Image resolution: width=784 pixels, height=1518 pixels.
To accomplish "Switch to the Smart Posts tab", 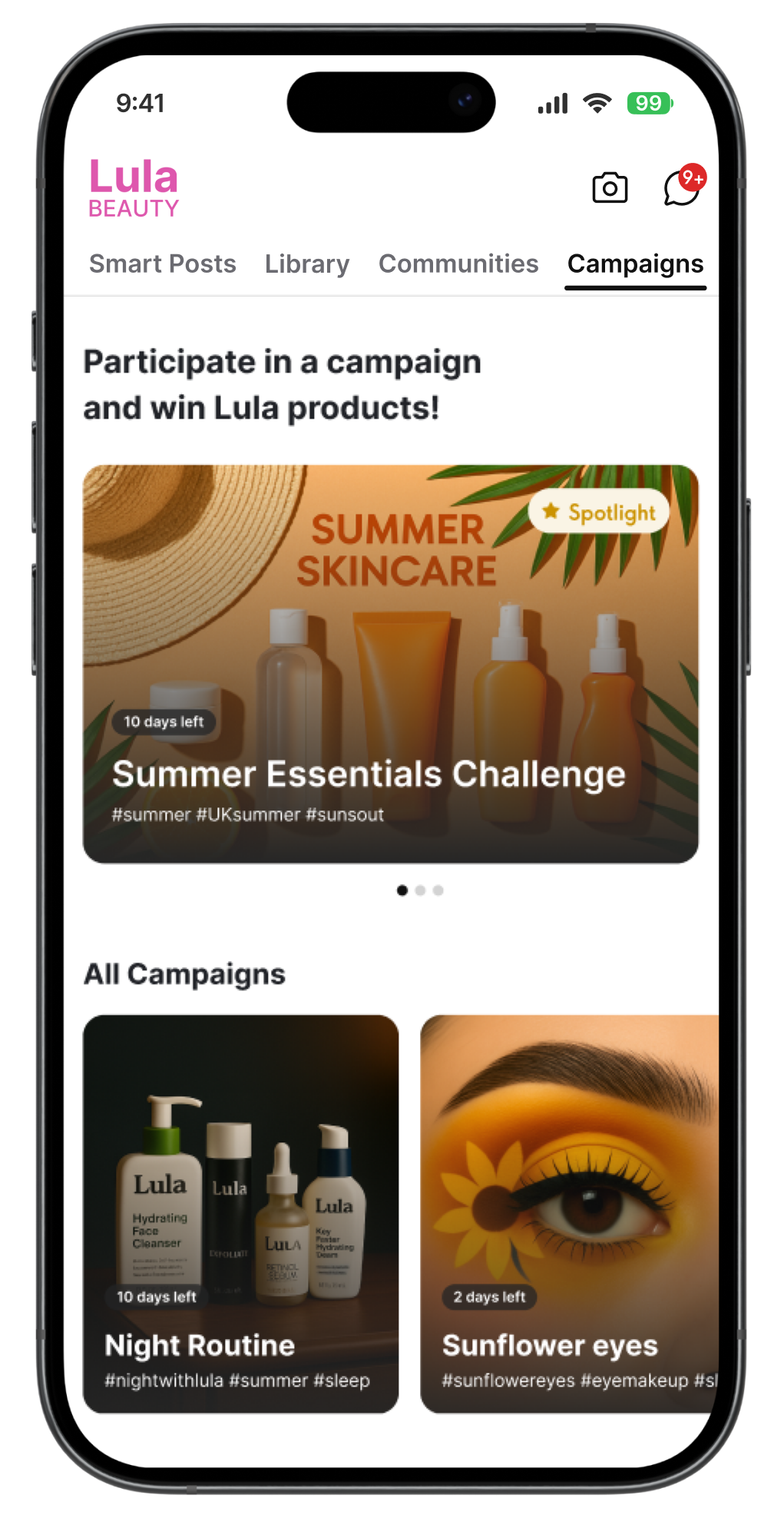I will point(163,264).
